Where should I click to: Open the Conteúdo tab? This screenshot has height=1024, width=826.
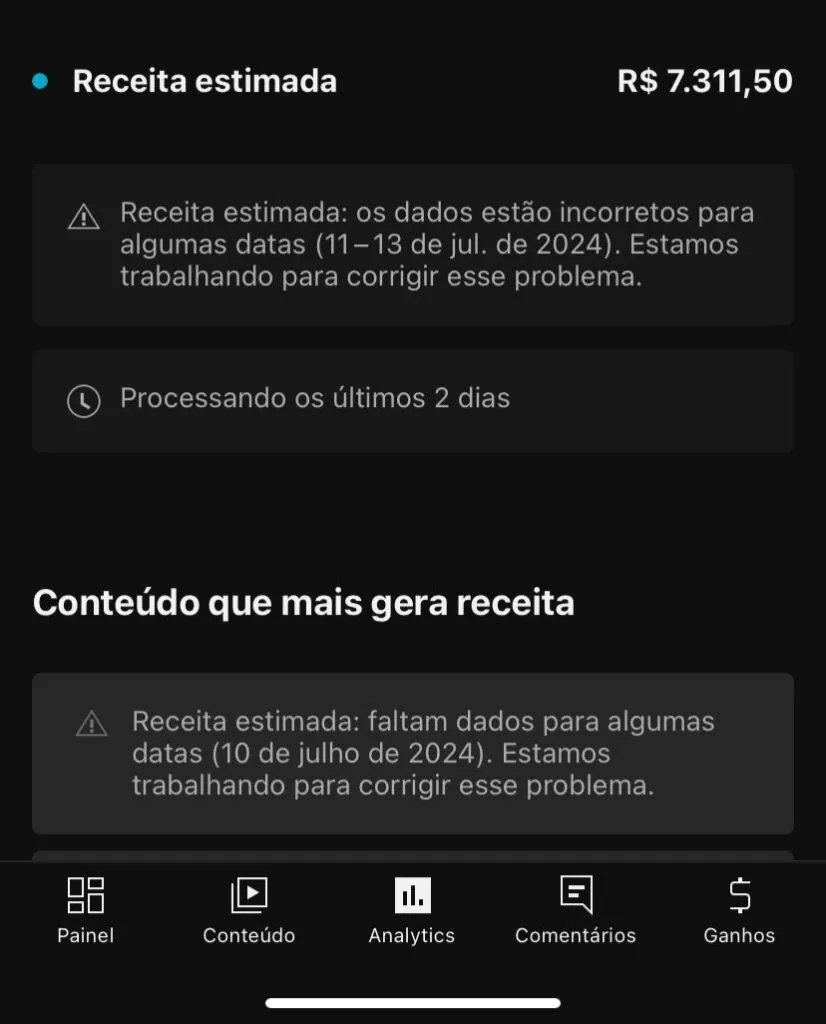(248, 909)
